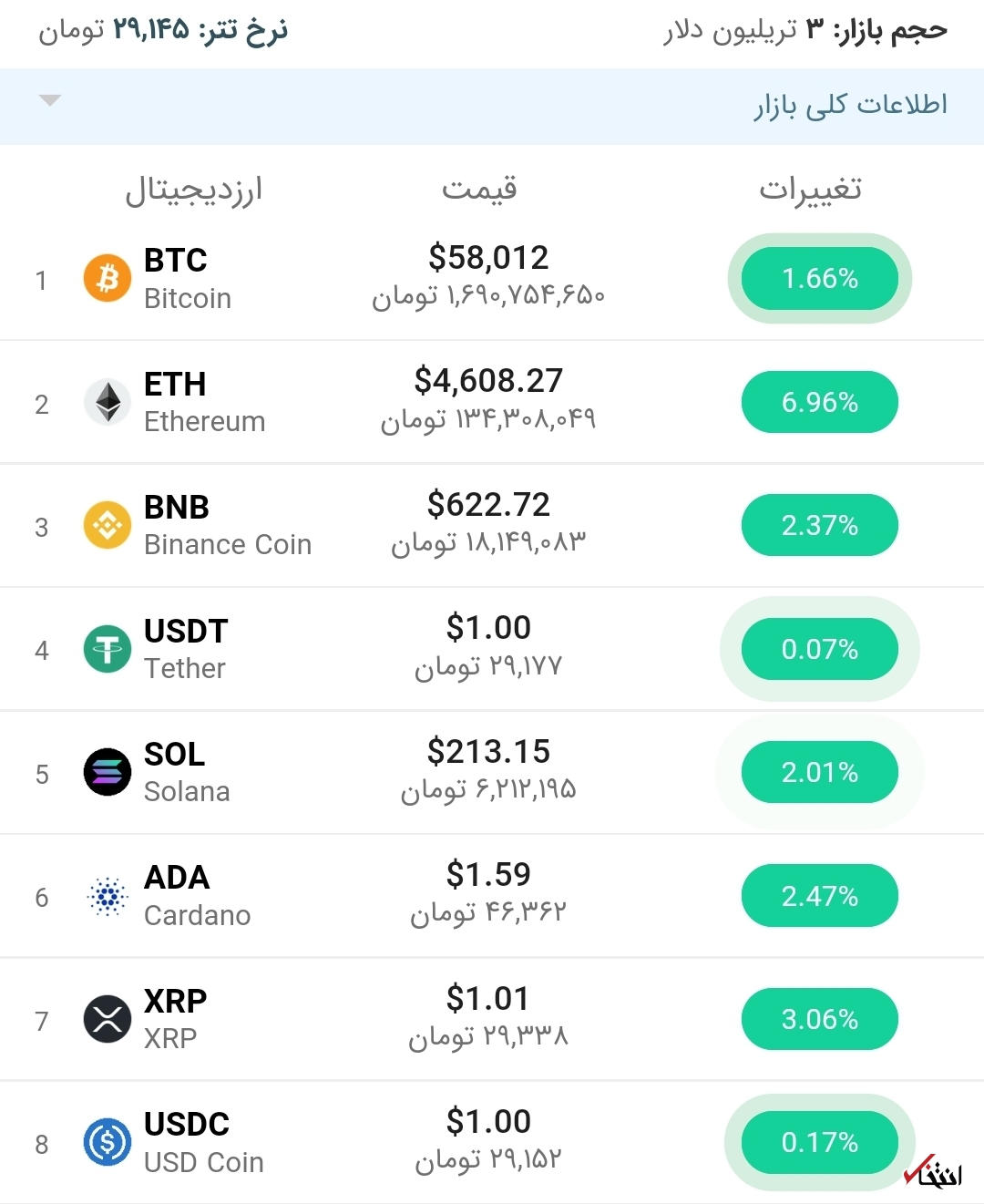
Task: Click the Tether logo icon
Action: click(x=107, y=649)
